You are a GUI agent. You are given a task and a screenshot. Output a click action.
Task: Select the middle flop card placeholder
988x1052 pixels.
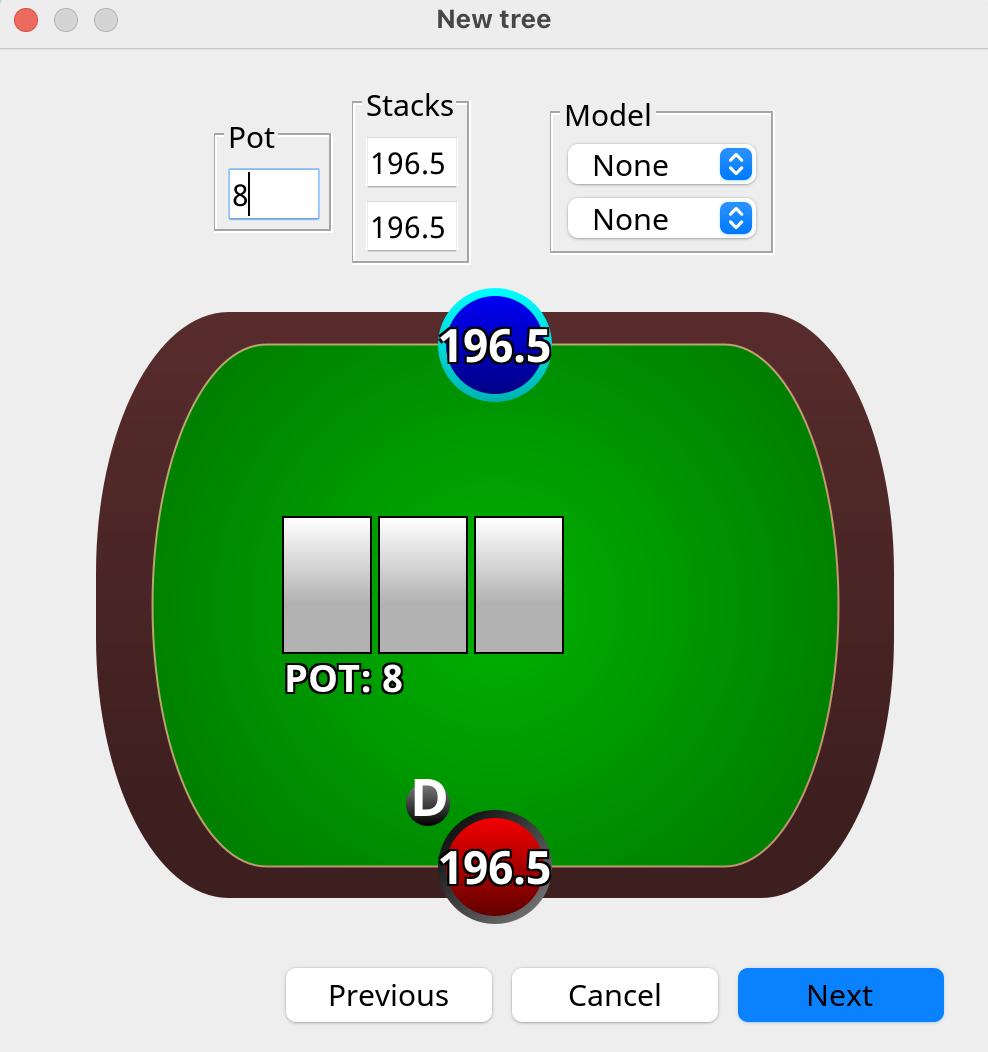tap(423, 584)
